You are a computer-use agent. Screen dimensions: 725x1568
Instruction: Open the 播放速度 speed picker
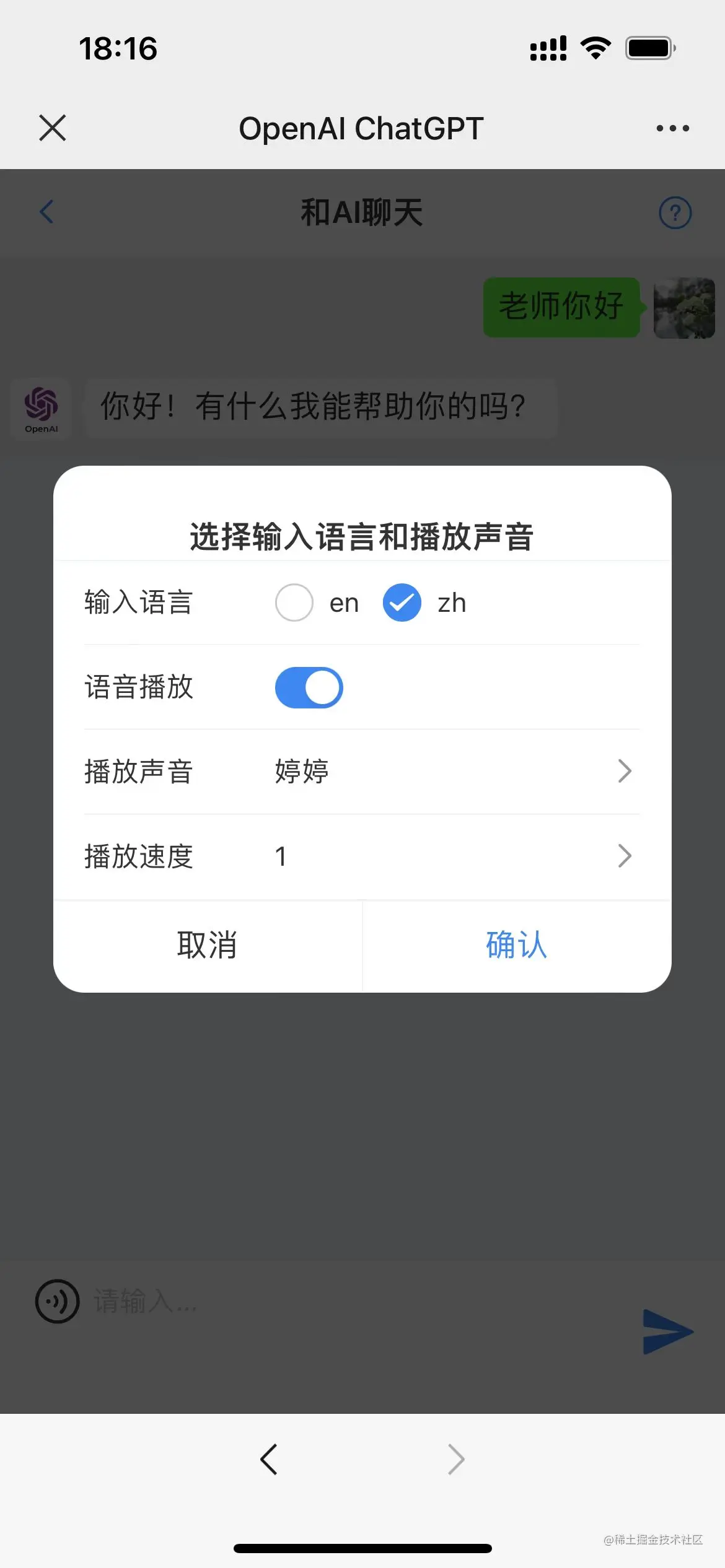coord(452,856)
